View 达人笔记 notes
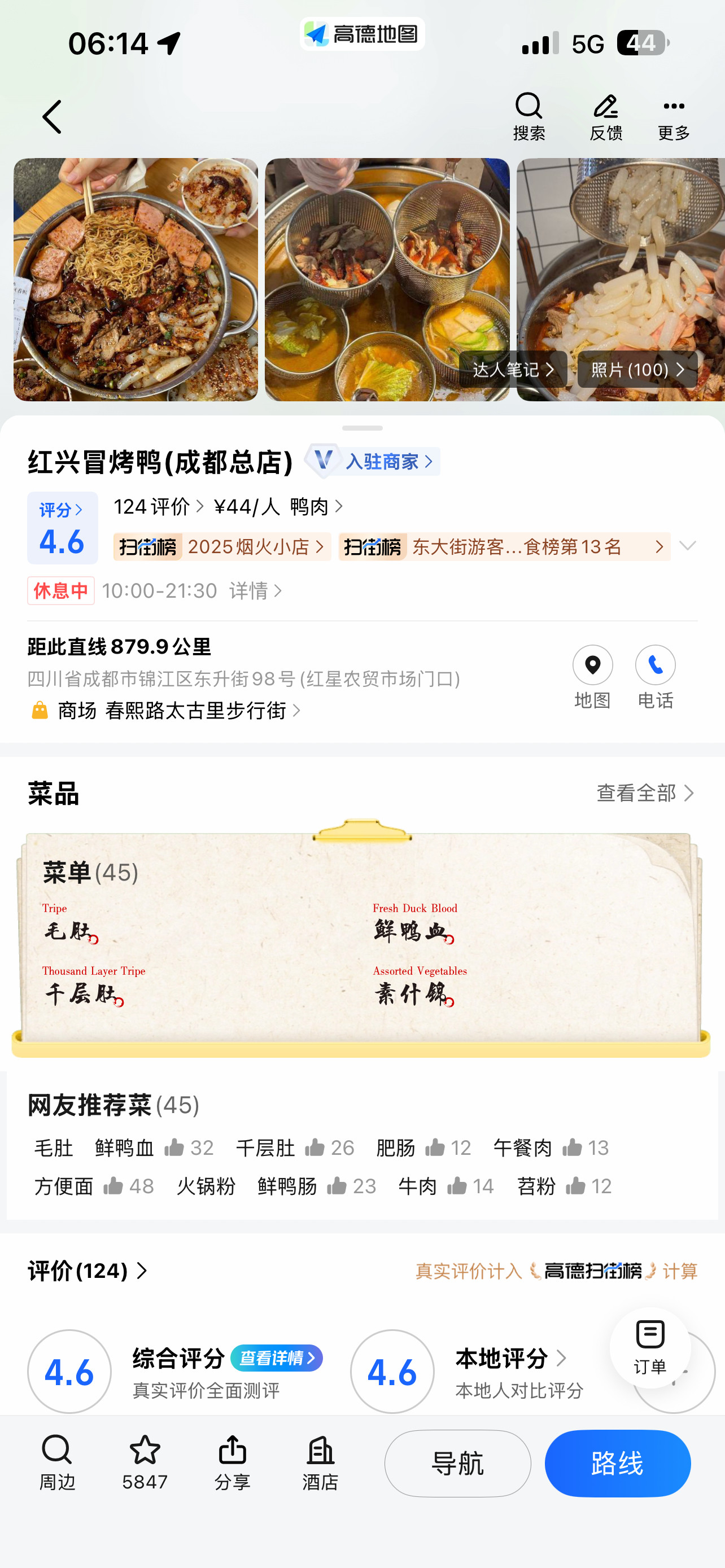This screenshot has height=1568, width=725. point(513,369)
